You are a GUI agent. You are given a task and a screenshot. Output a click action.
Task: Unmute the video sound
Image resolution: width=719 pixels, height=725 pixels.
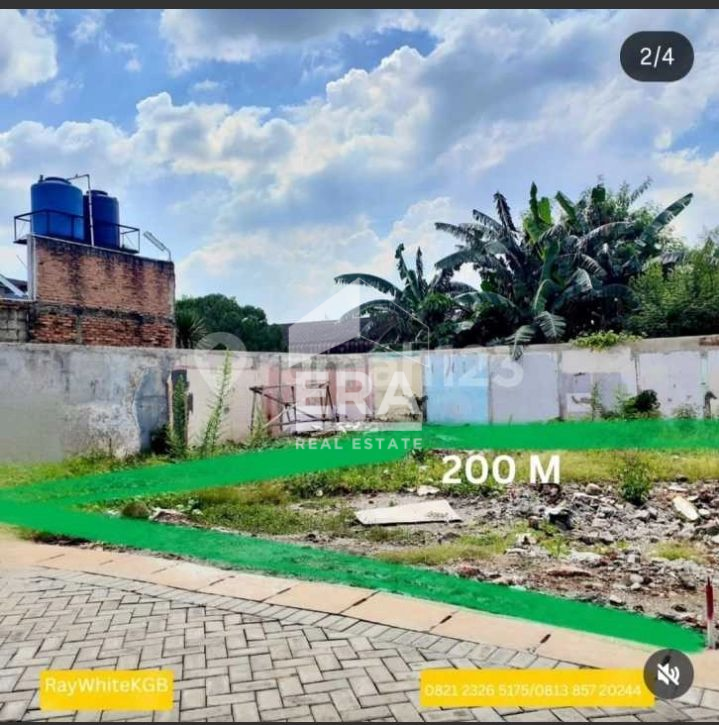point(668,674)
